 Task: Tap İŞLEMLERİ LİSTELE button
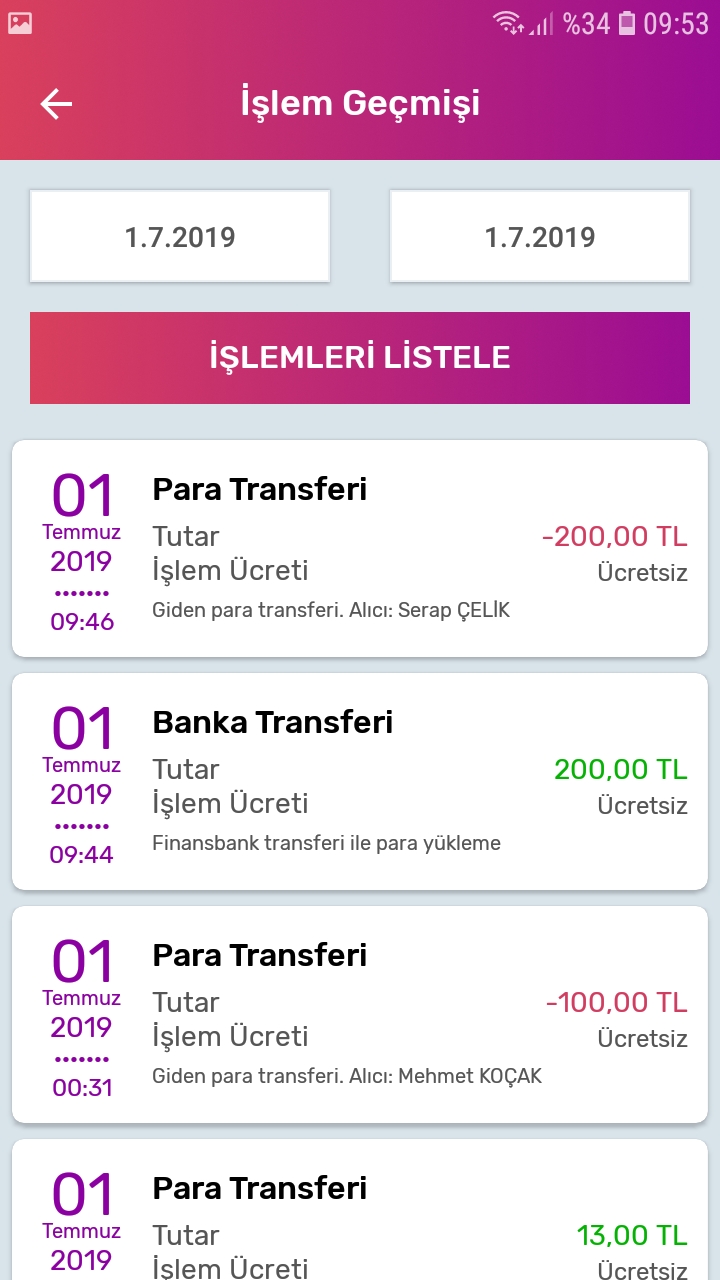360,358
